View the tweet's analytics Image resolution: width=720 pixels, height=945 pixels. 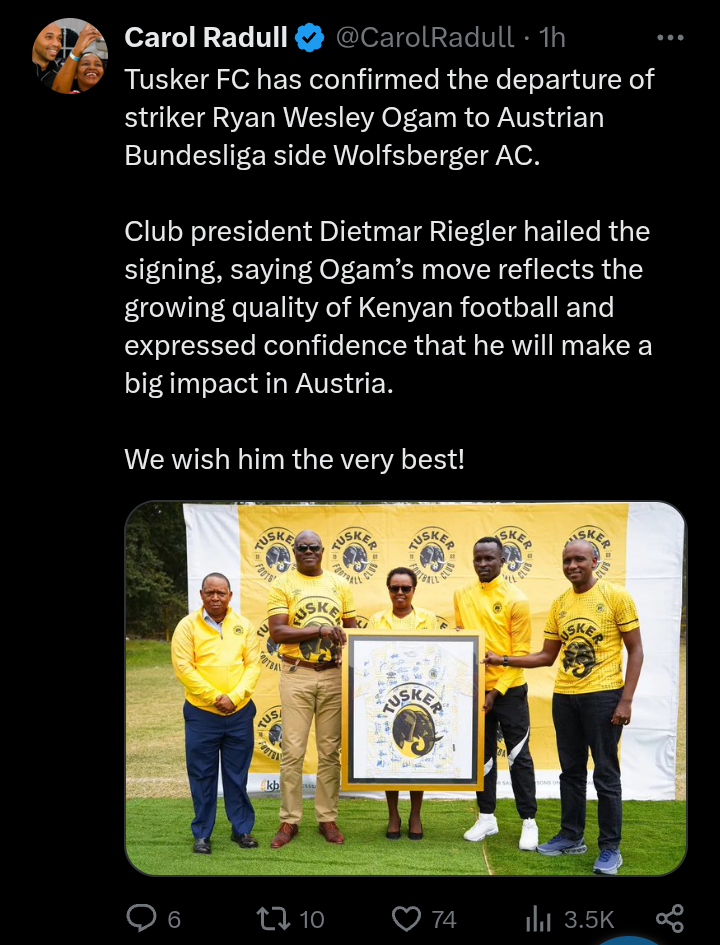tap(540, 918)
